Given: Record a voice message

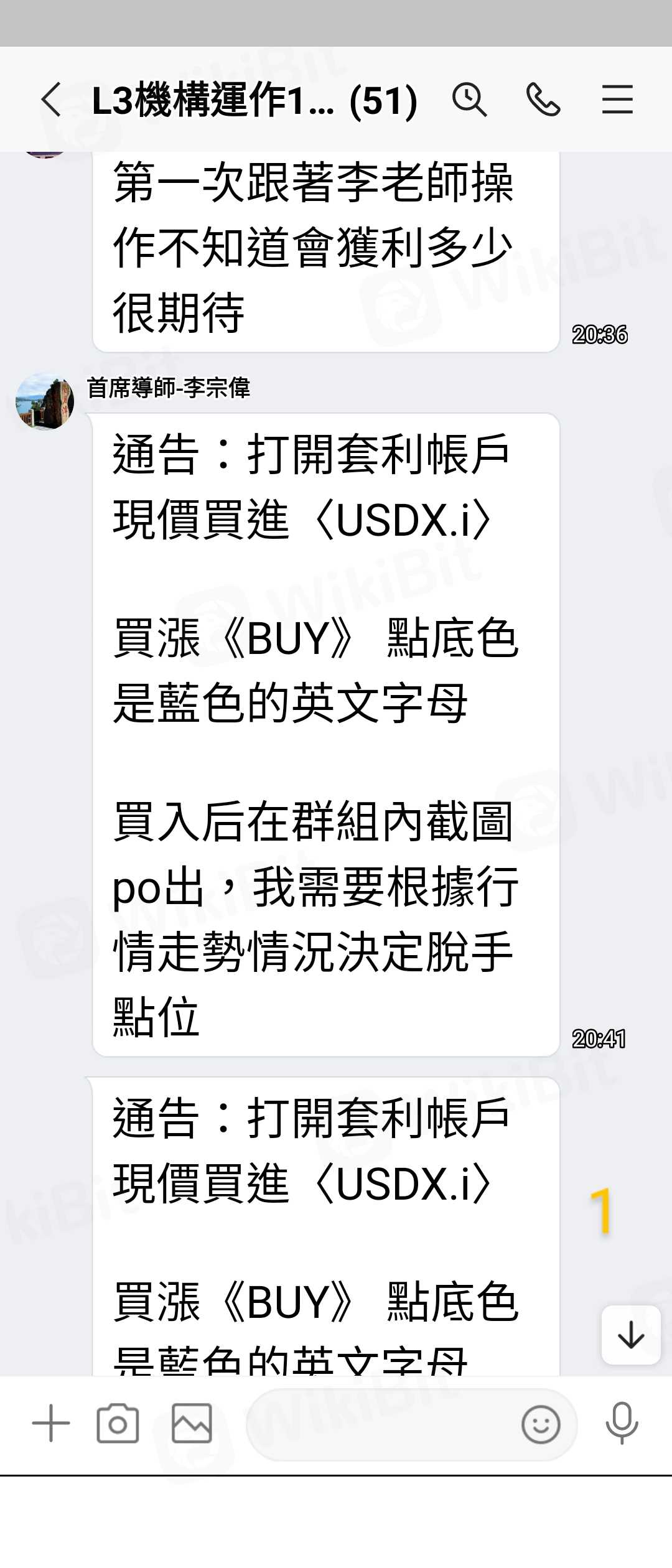Looking at the screenshot, I should 622,1423.
